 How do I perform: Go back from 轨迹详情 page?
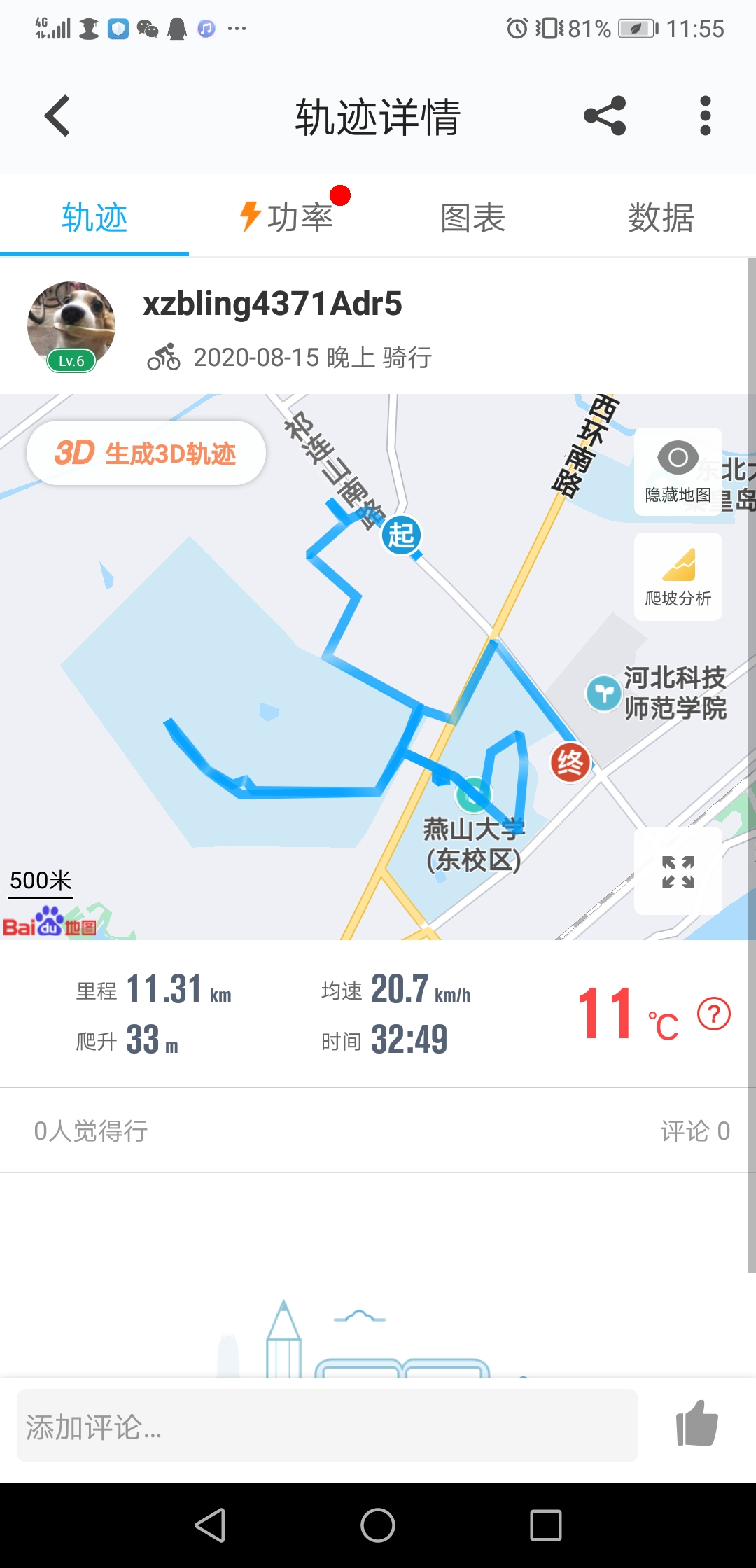pyautogui.click(x=57, y=115)
